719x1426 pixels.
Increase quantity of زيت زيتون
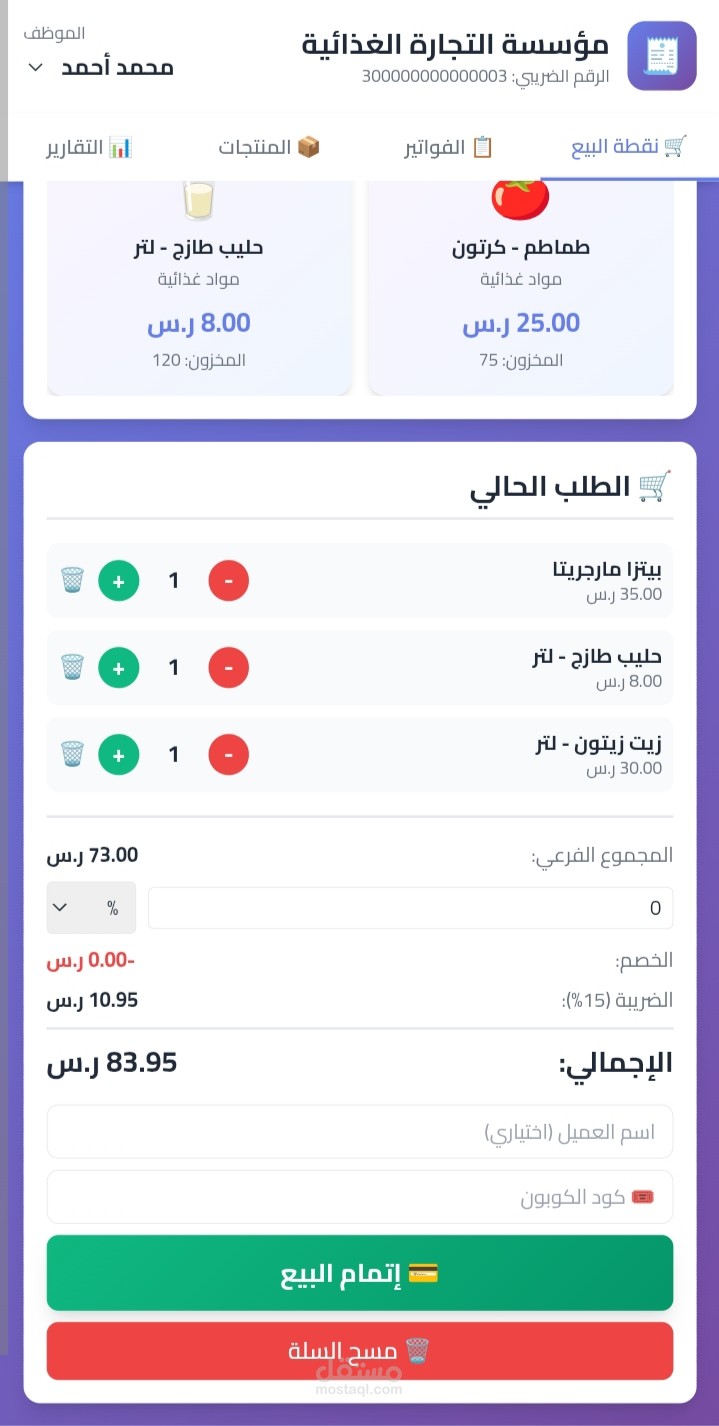[118, 755]
